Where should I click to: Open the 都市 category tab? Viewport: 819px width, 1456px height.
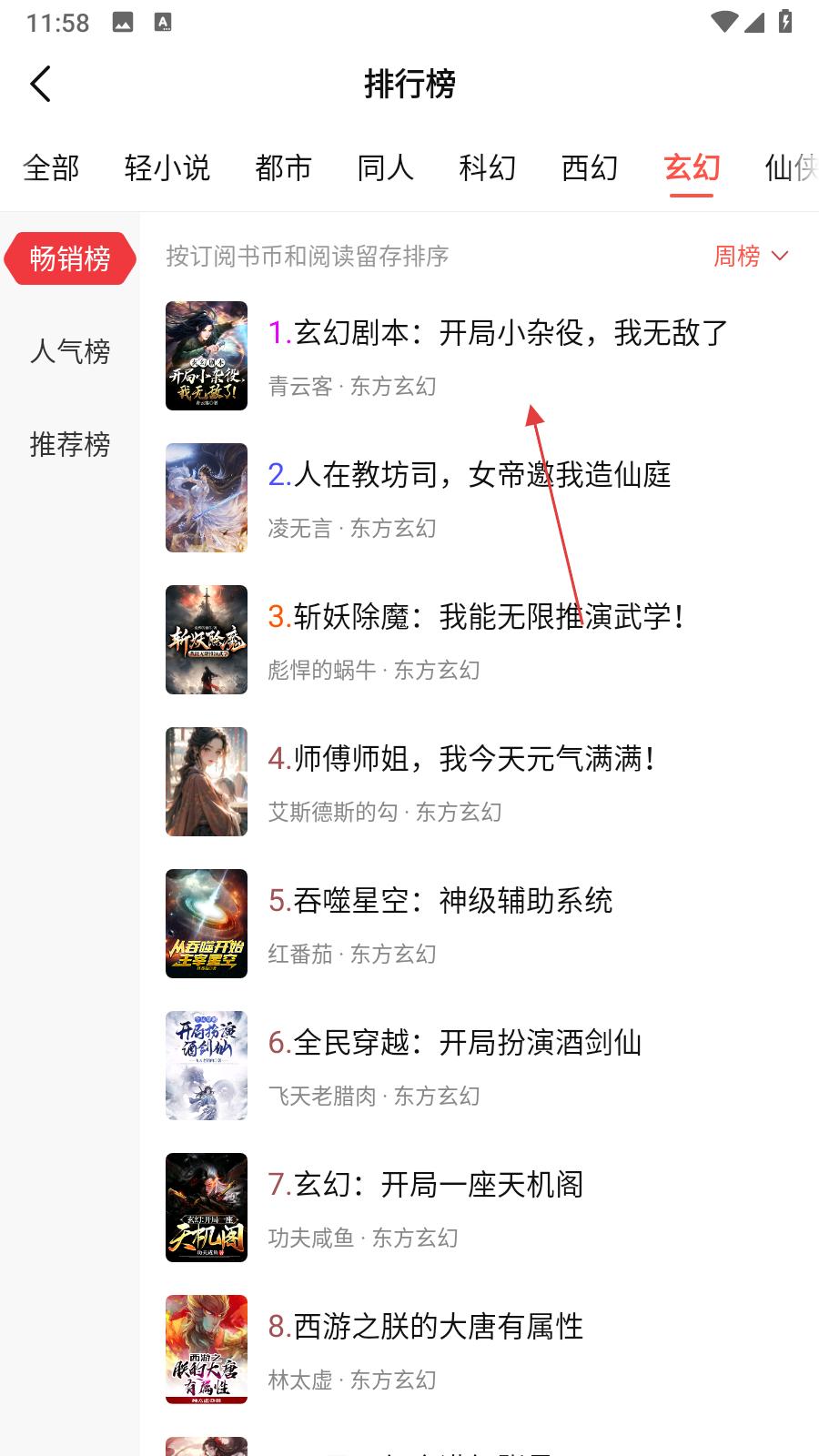(x=284, y=167)
